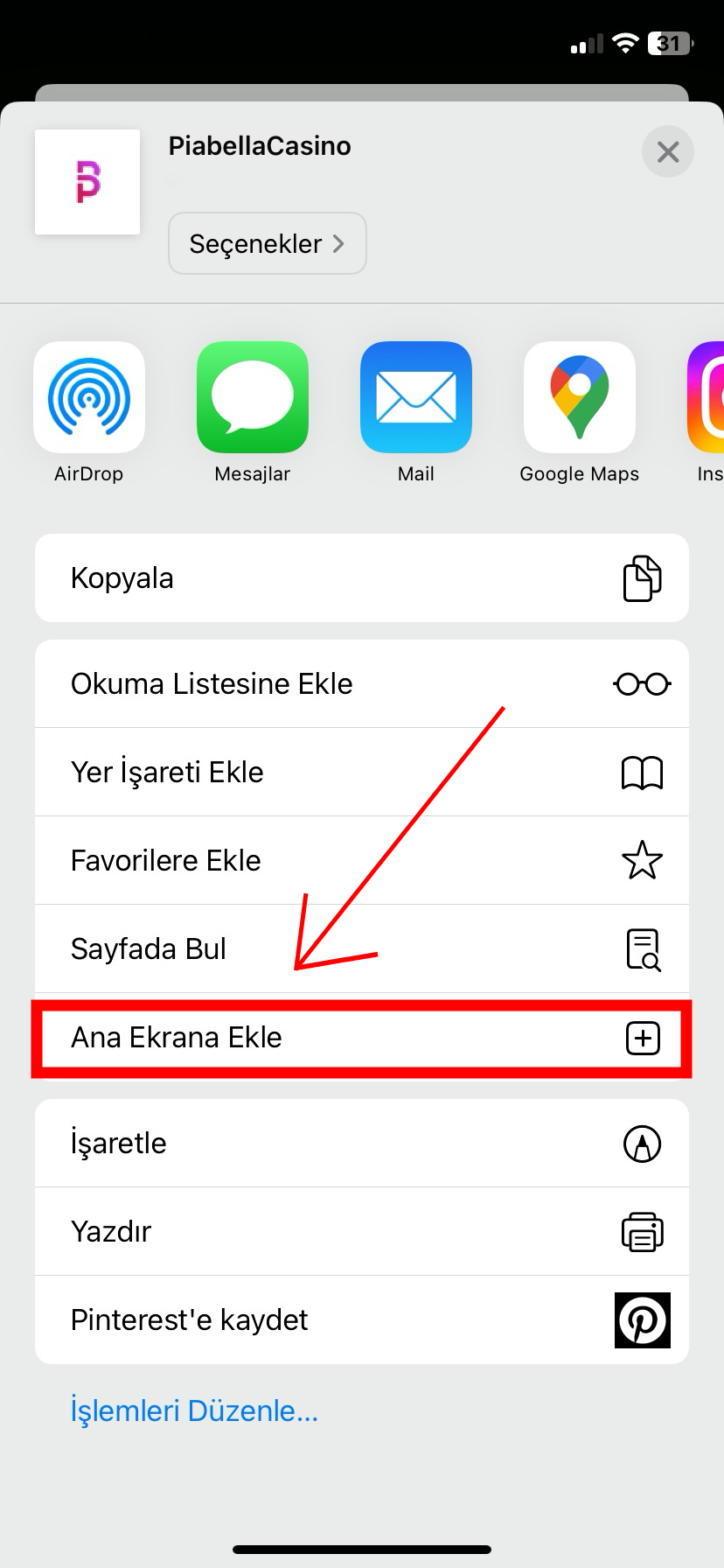Tap the PiabellaCasino site thumbnail
Image resolution: width=724 pixels, height=1568 pixels.
coord(87,181)
